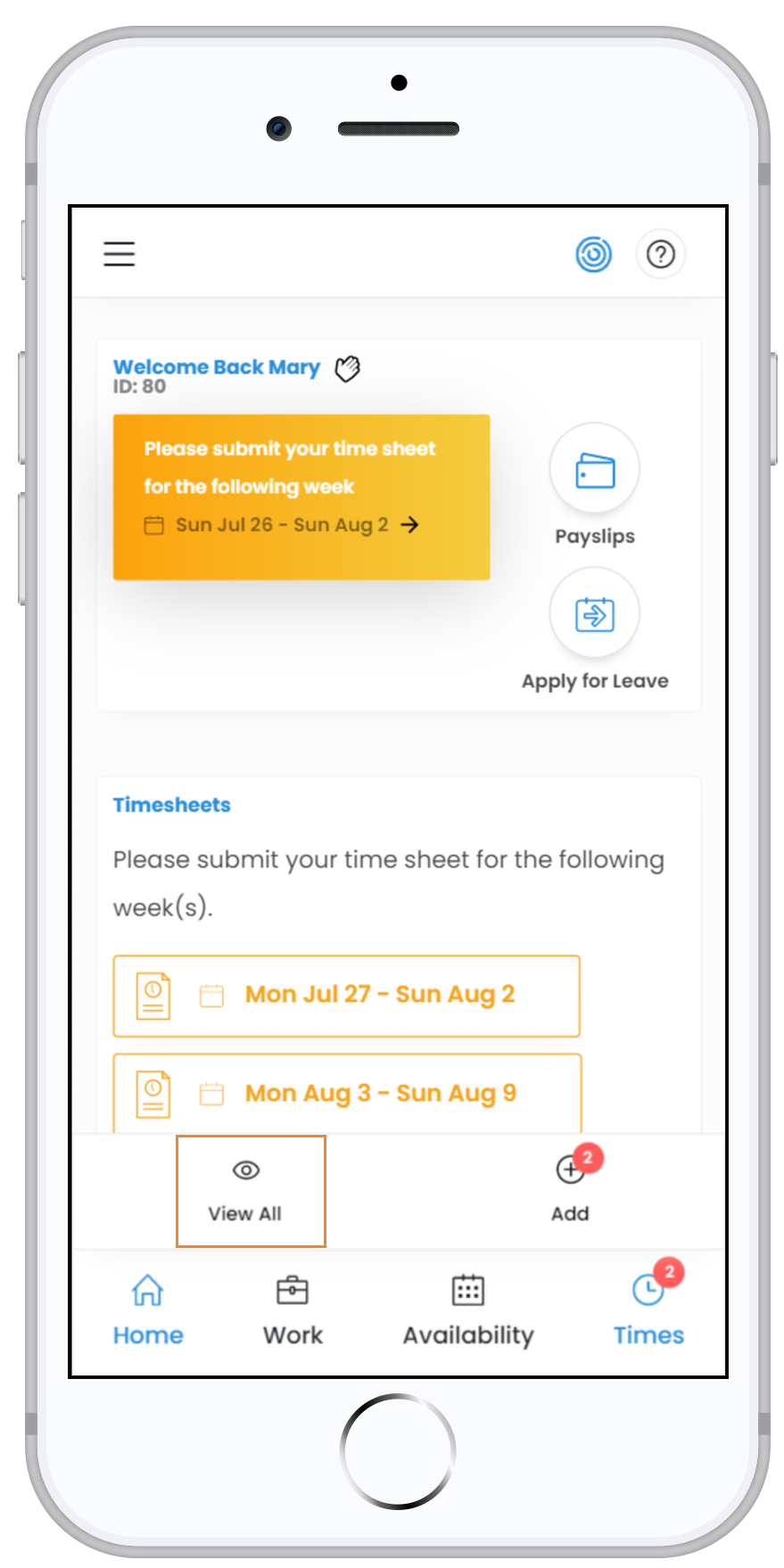Switch to the Work tab
Image resolution: width=784 pixels, height=1568 pixels.
pyautogui.click(x=293, y=1310)
